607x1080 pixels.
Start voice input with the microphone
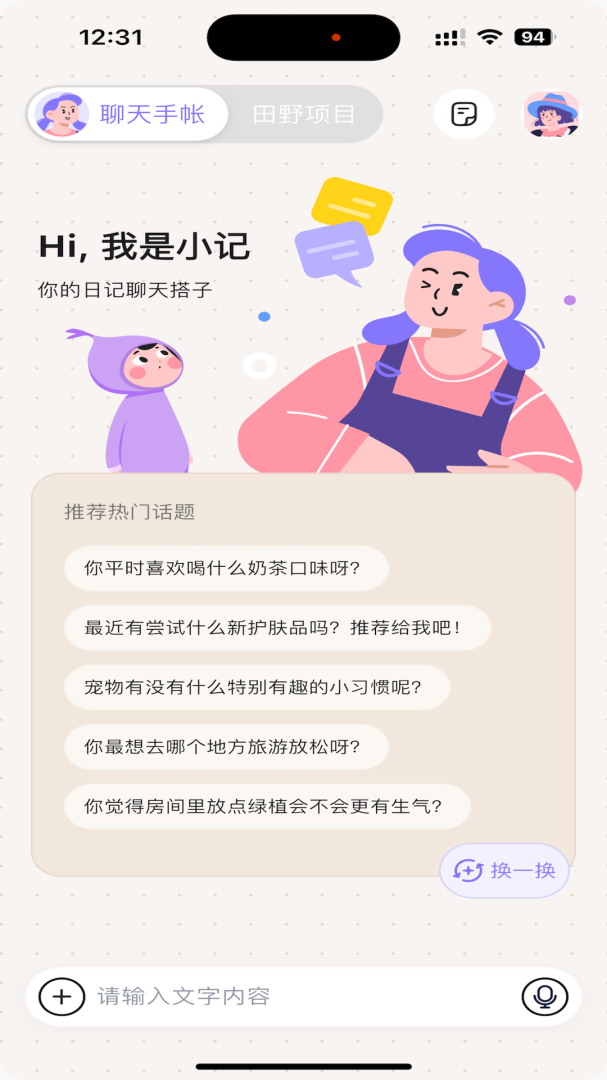(x=545, y=996)
